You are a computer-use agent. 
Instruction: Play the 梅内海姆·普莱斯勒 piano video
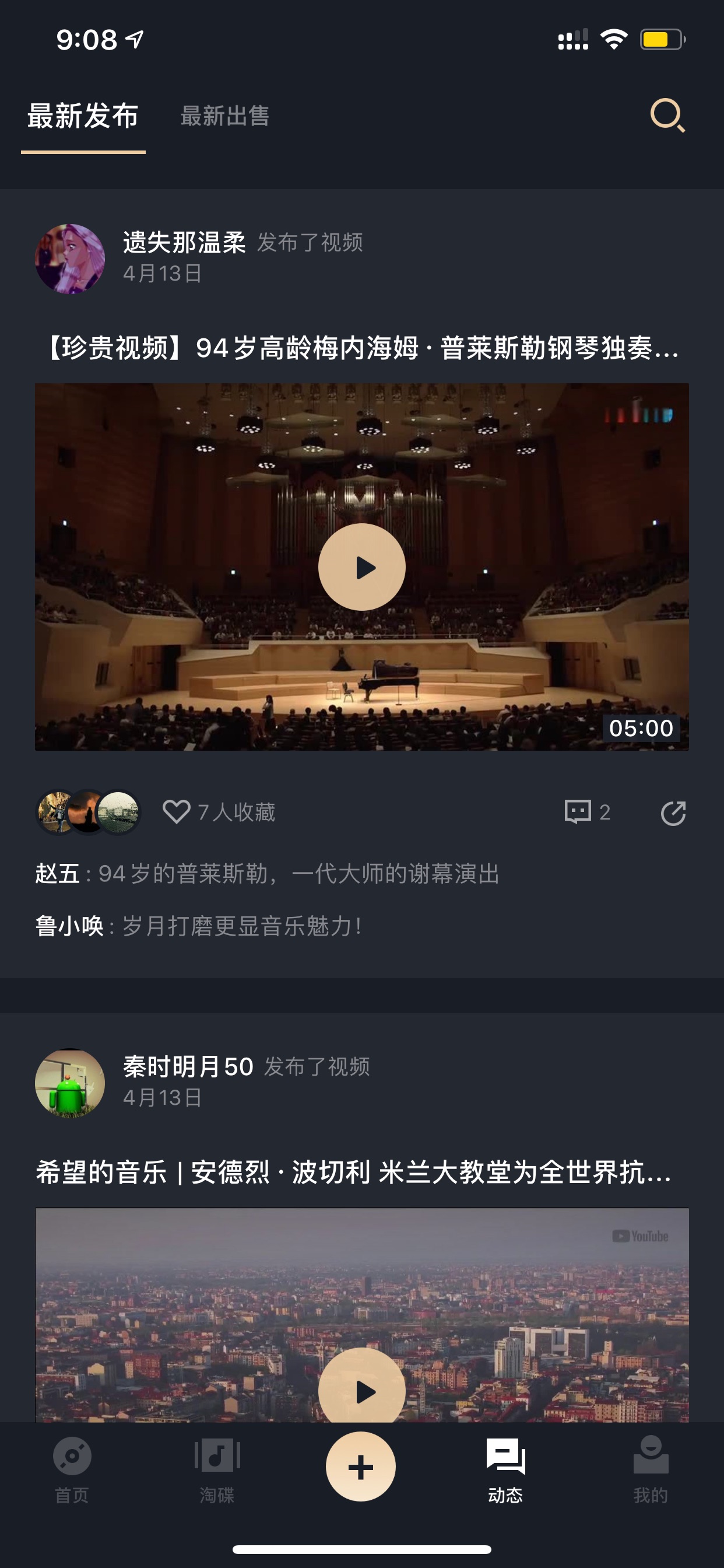(362, 566)
